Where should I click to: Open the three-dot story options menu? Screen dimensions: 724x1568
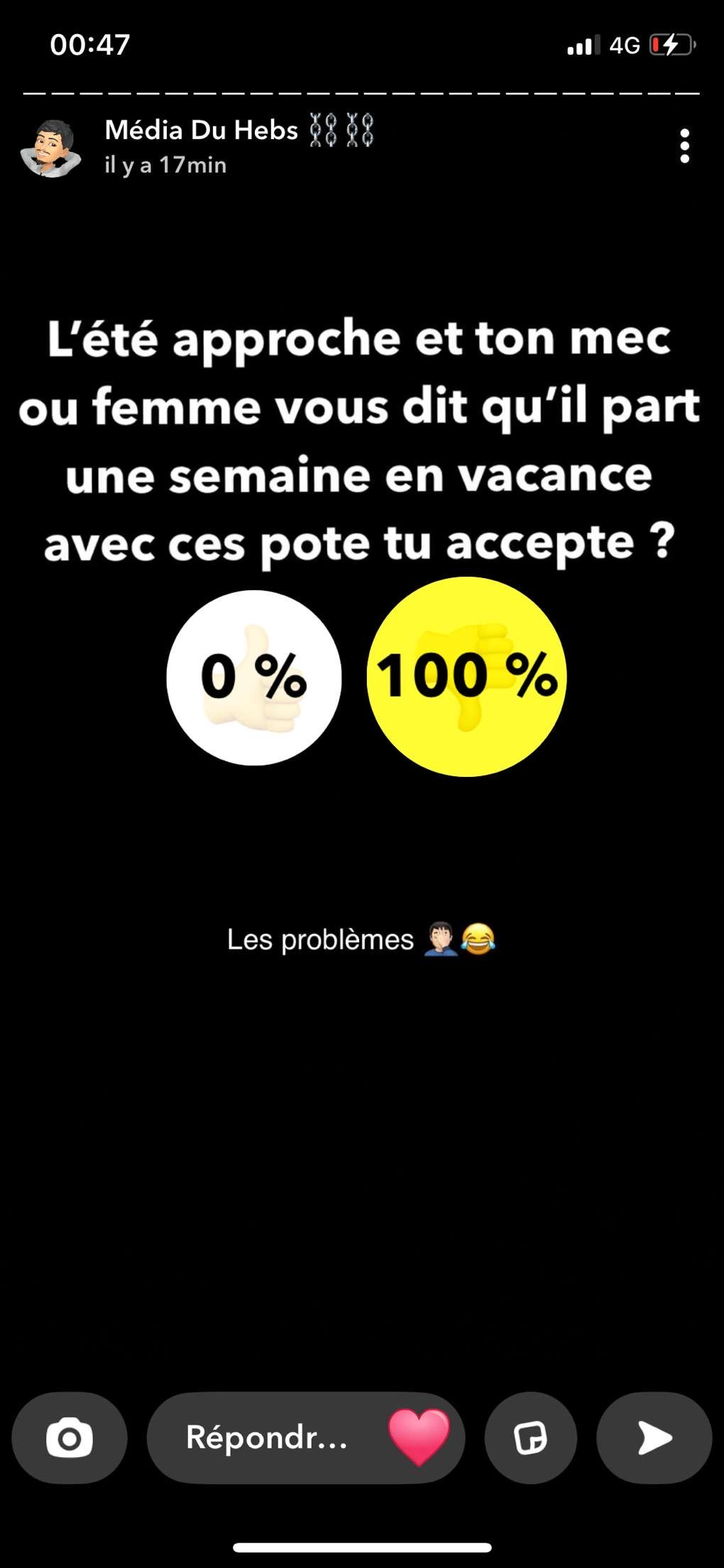(684, 146)
